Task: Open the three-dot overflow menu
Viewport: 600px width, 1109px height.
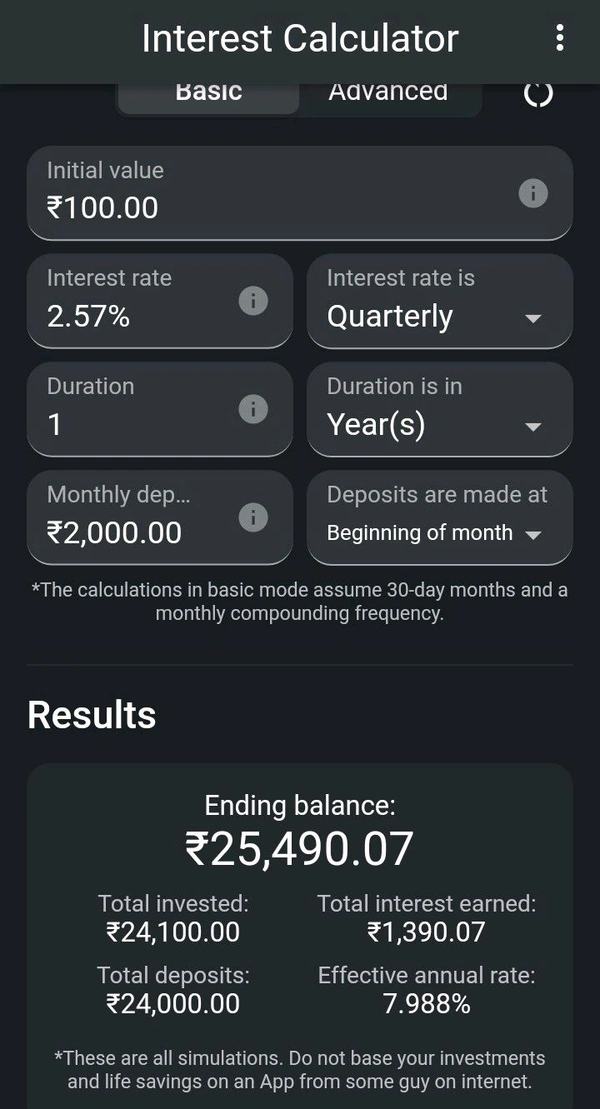Action: [x=559, y=39]
